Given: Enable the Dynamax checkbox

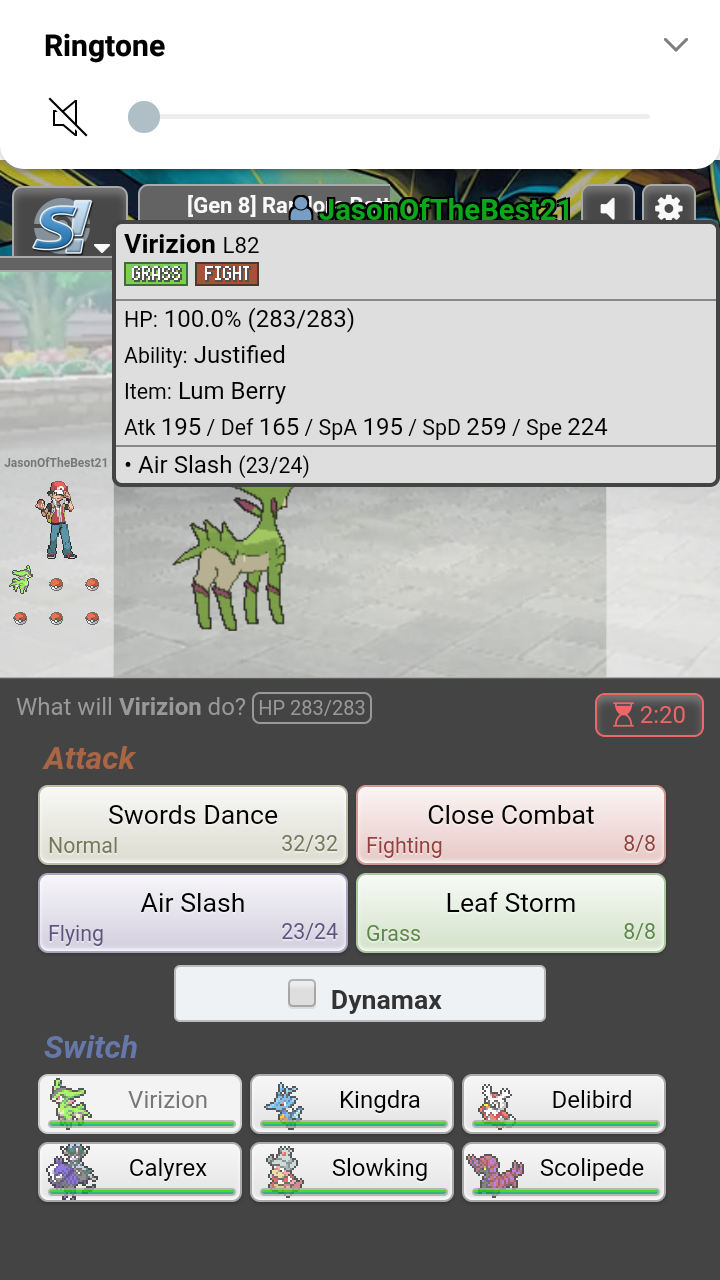Looking at the screenshot, I should [x=302, y=993].
